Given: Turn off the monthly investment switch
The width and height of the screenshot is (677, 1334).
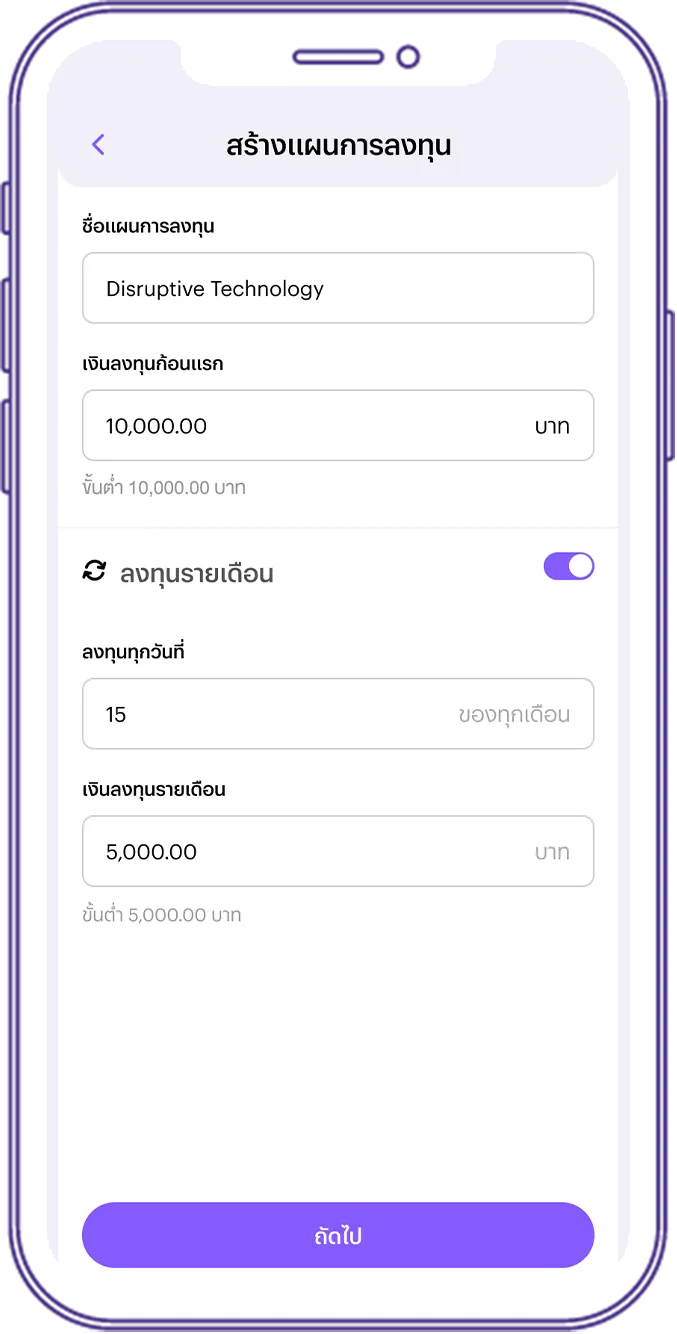Looking at the screenshot, I should (x=569, y=566).
